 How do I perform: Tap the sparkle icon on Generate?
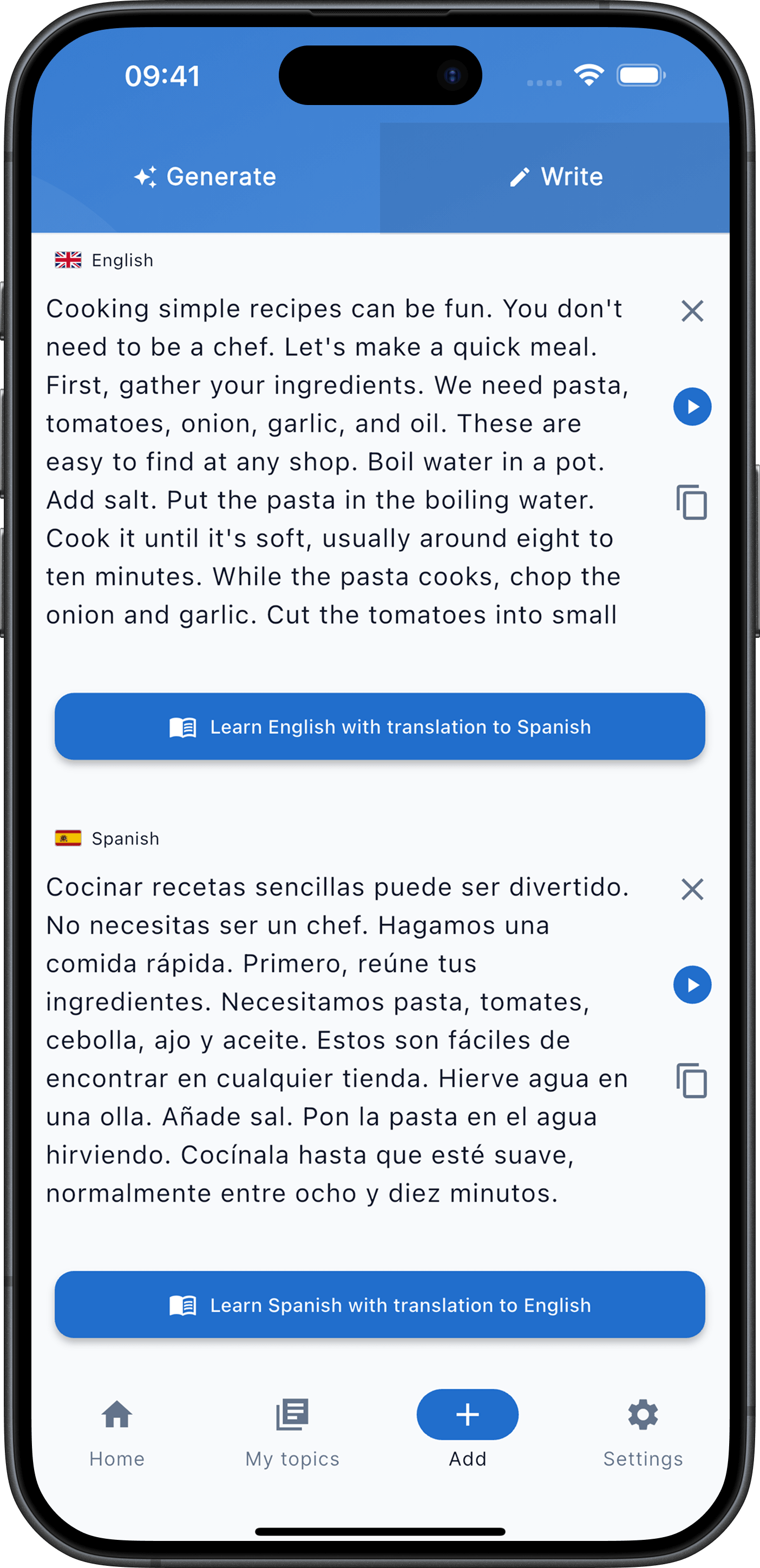coord(146,177)
